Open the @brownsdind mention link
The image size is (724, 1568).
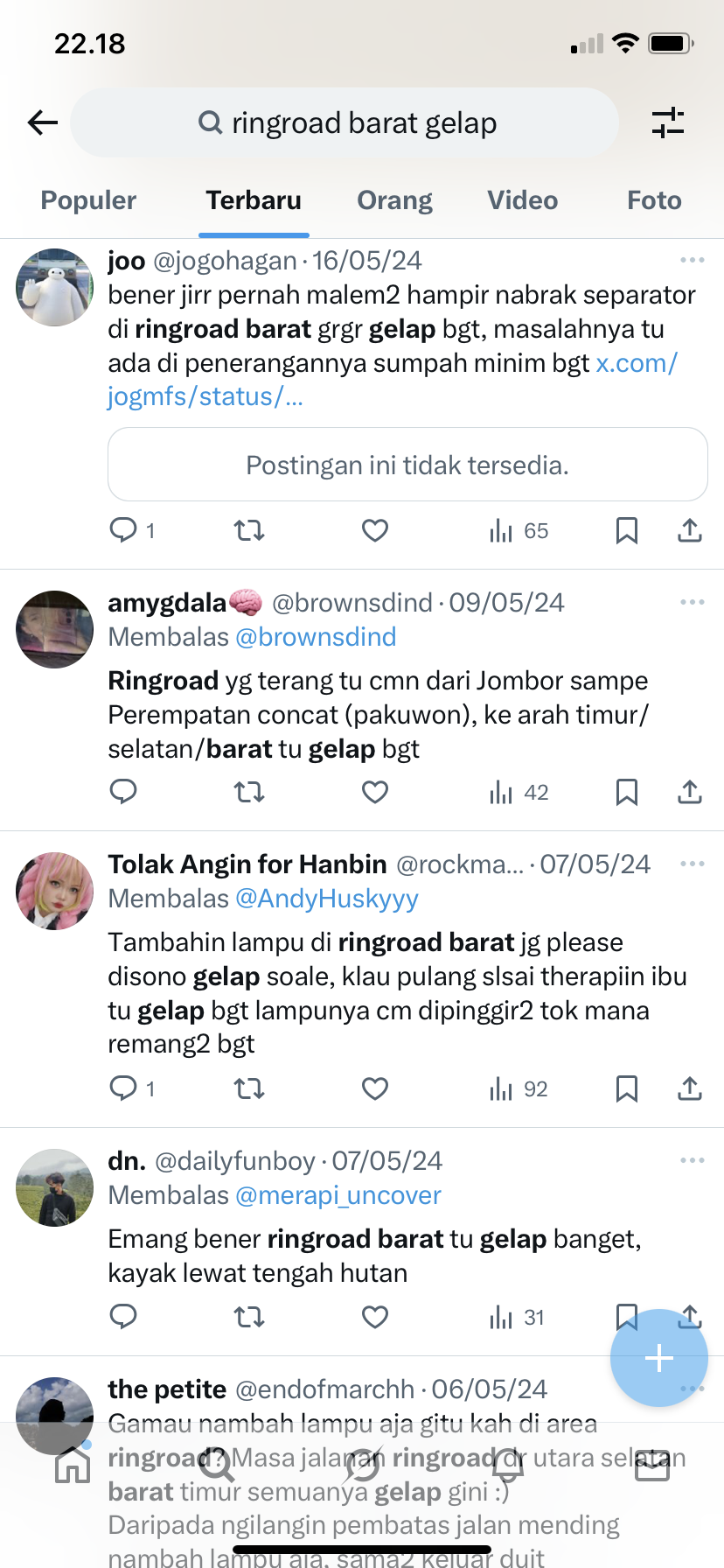(x=316, y=637)
